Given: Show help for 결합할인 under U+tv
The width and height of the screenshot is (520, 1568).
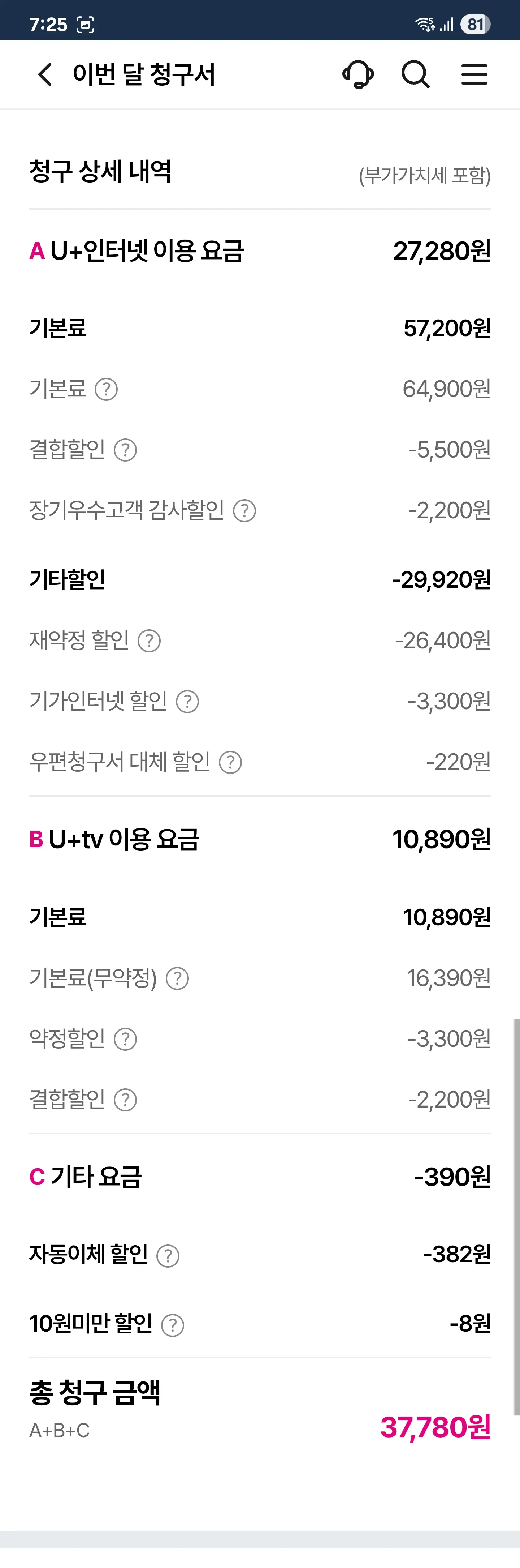Looking at the screenshot, I should point(125,1100).
